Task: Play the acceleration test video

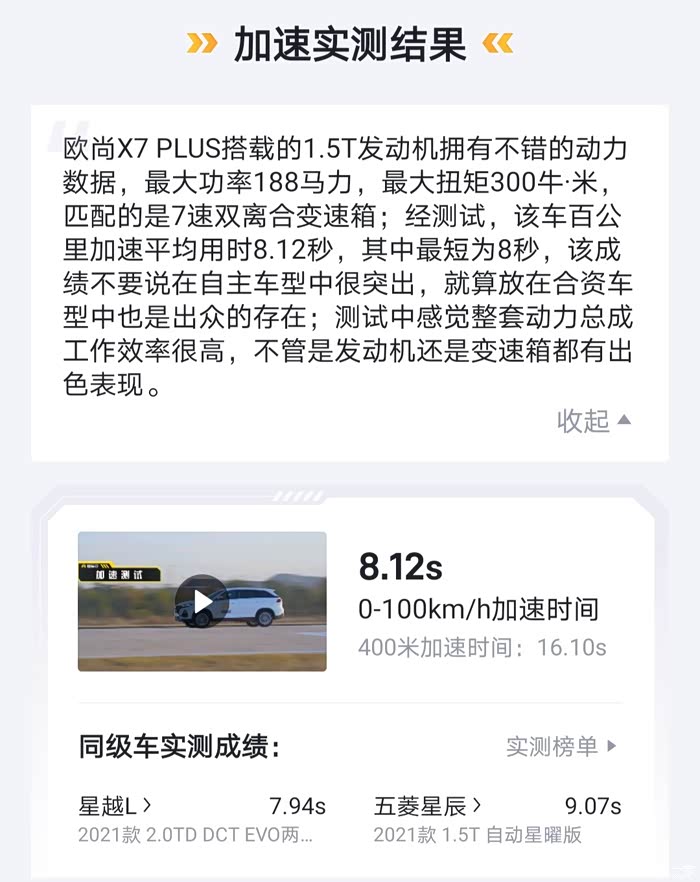Action: (x=202, y=601)
